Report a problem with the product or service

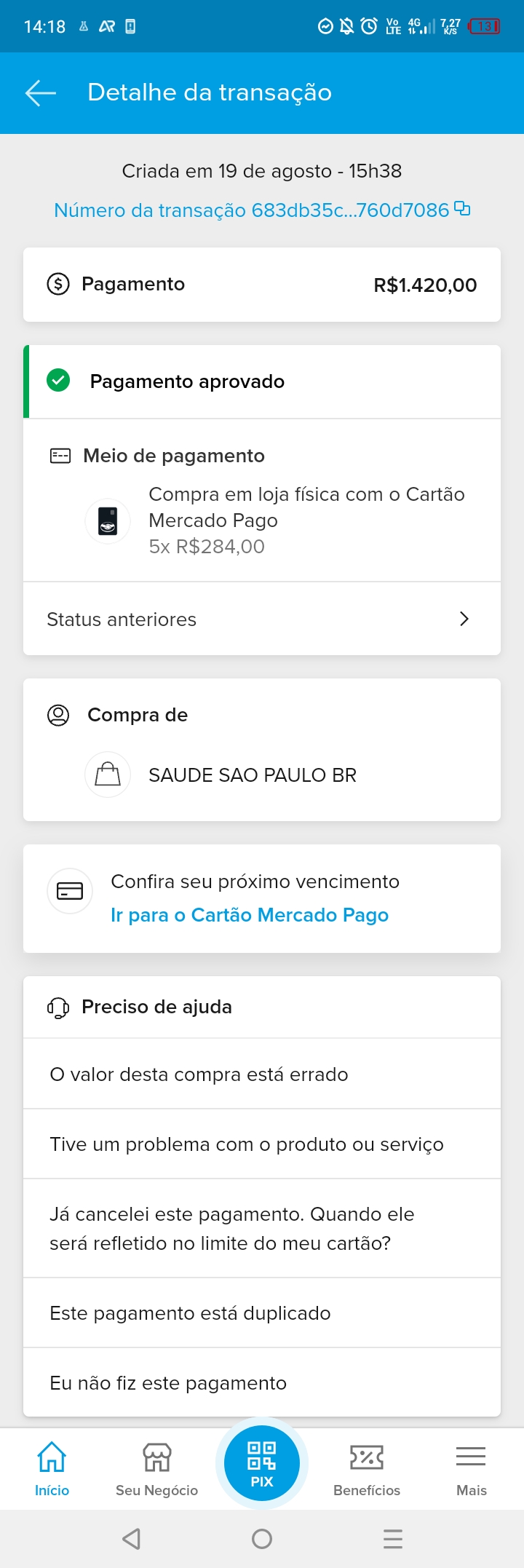point(262,1144)
